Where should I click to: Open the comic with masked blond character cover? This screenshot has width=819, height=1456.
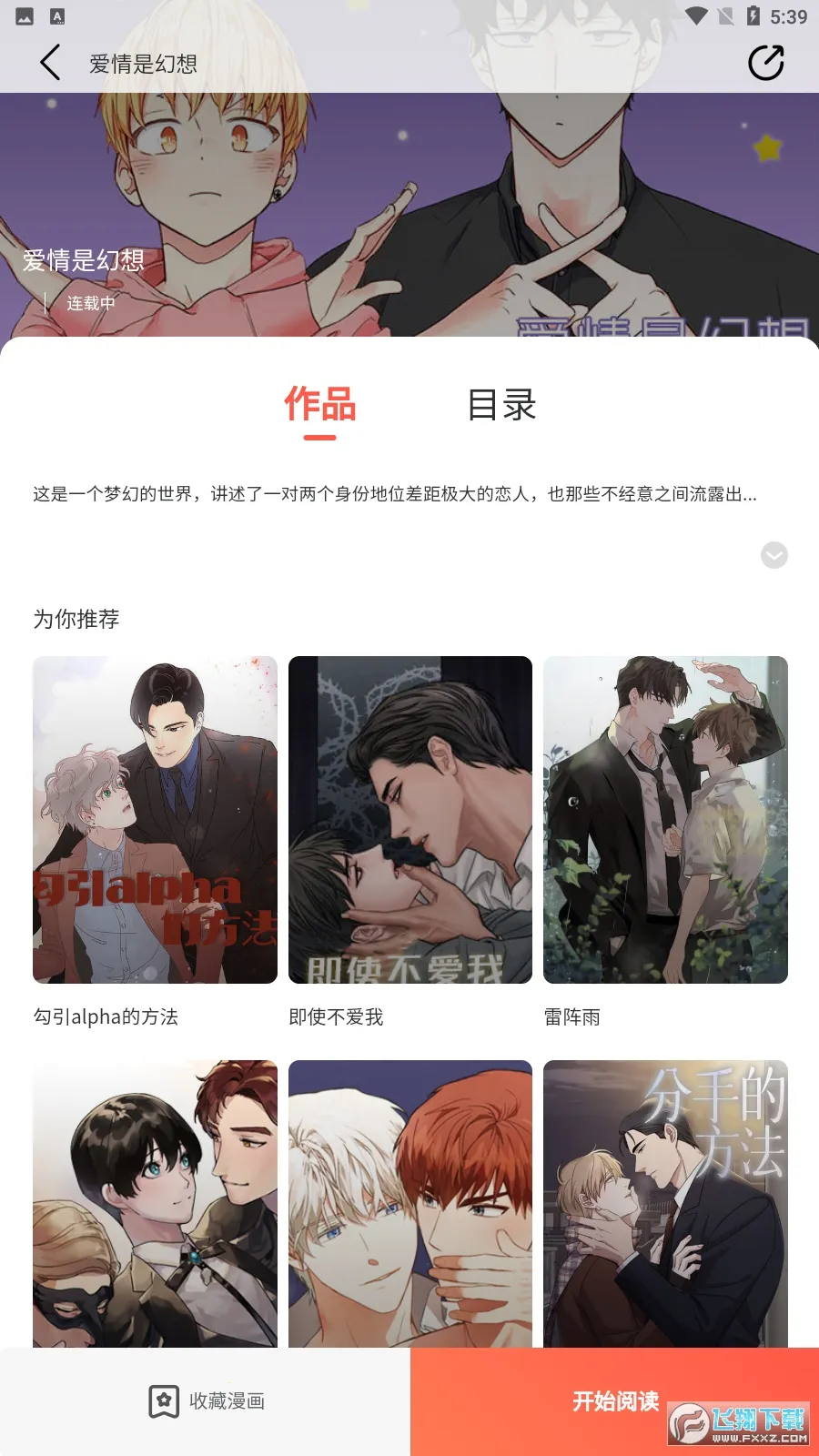(x=155, y=1201)
